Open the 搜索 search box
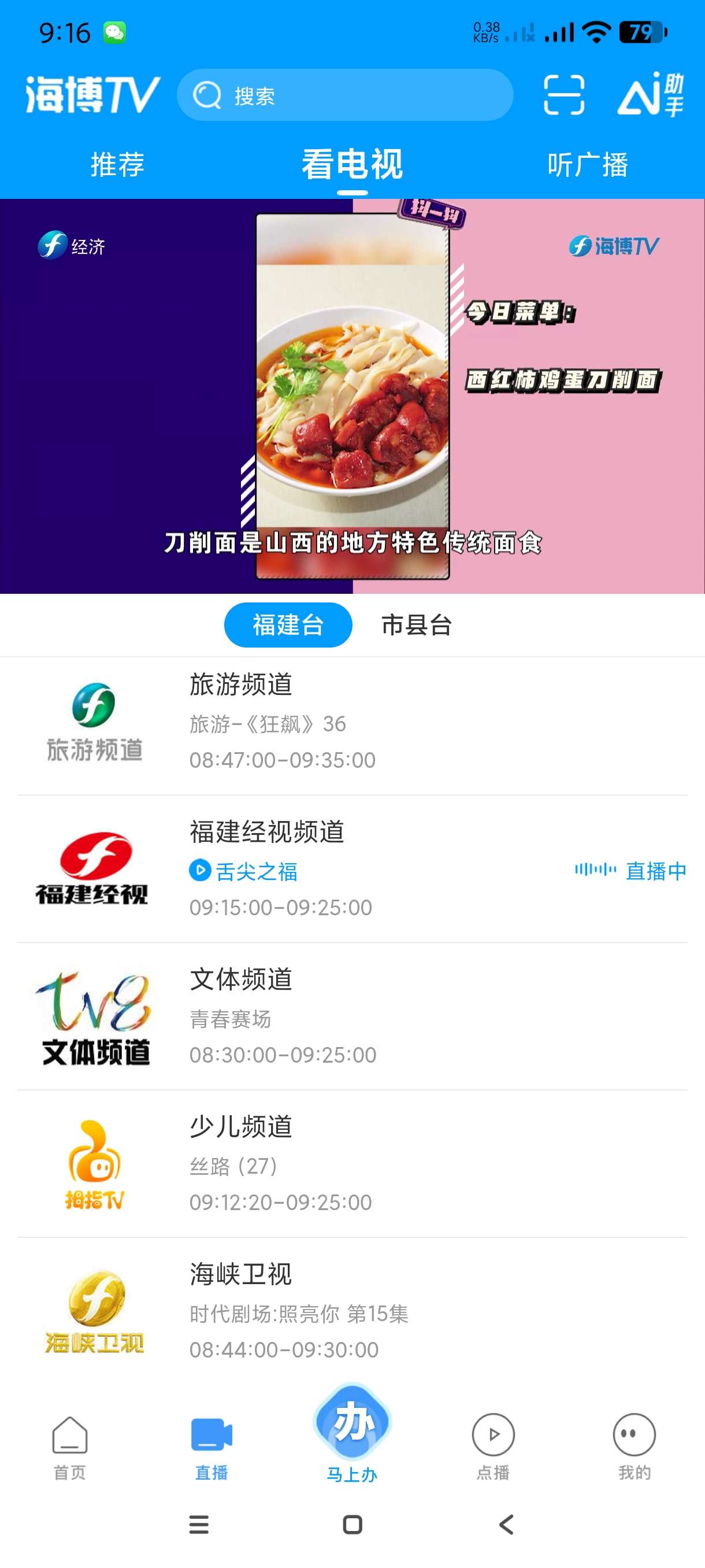This screenshot has height=1568, width=705. pos(344,95)
